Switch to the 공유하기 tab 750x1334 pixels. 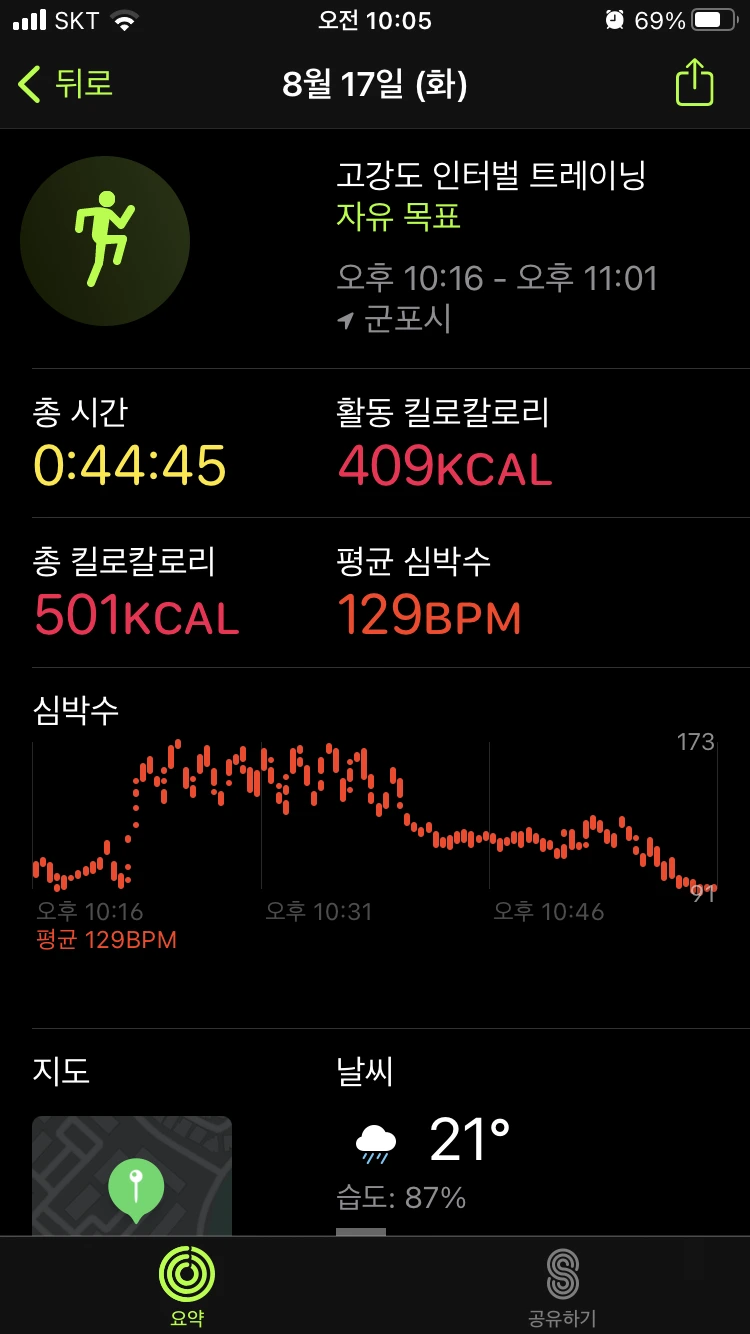[562, 1286]
